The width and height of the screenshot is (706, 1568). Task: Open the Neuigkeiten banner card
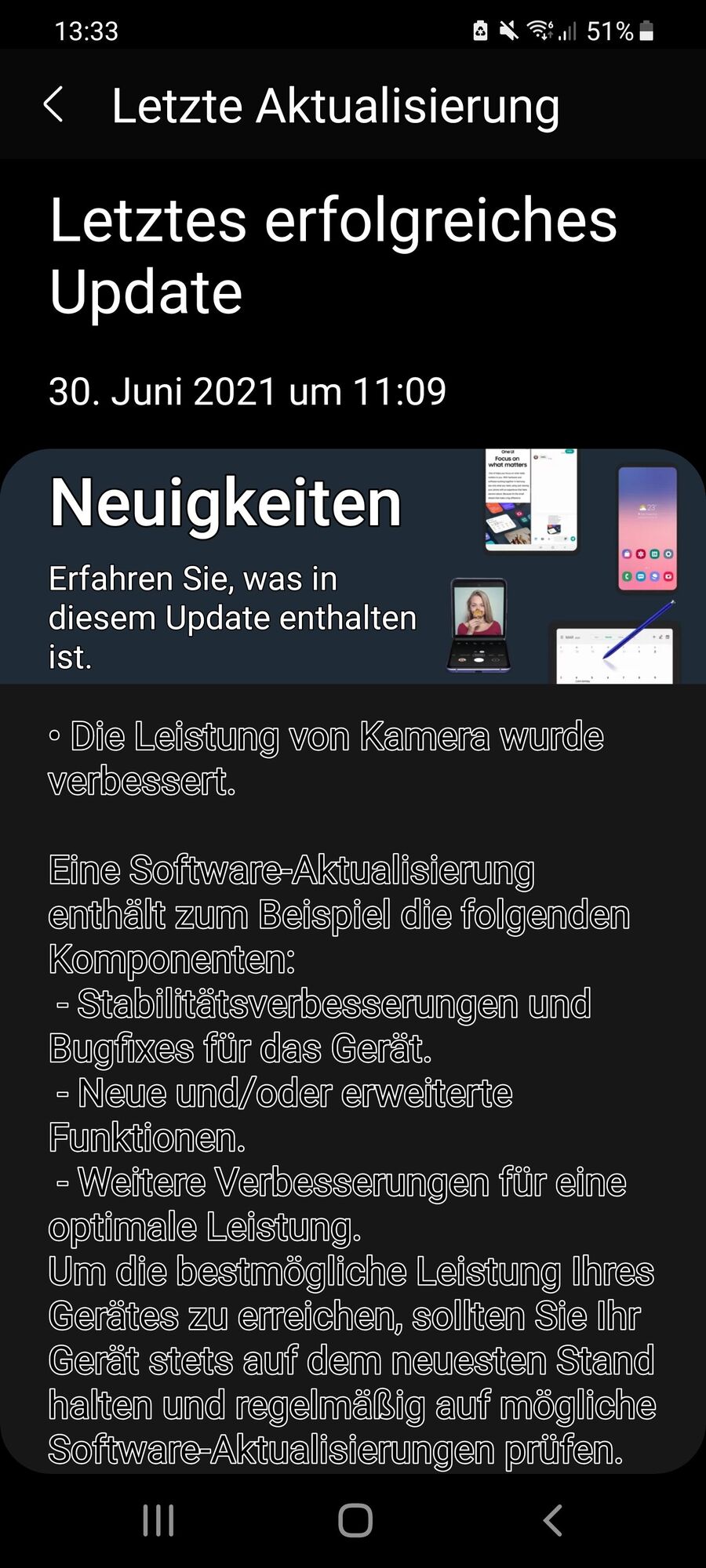(x=353, y=566)
